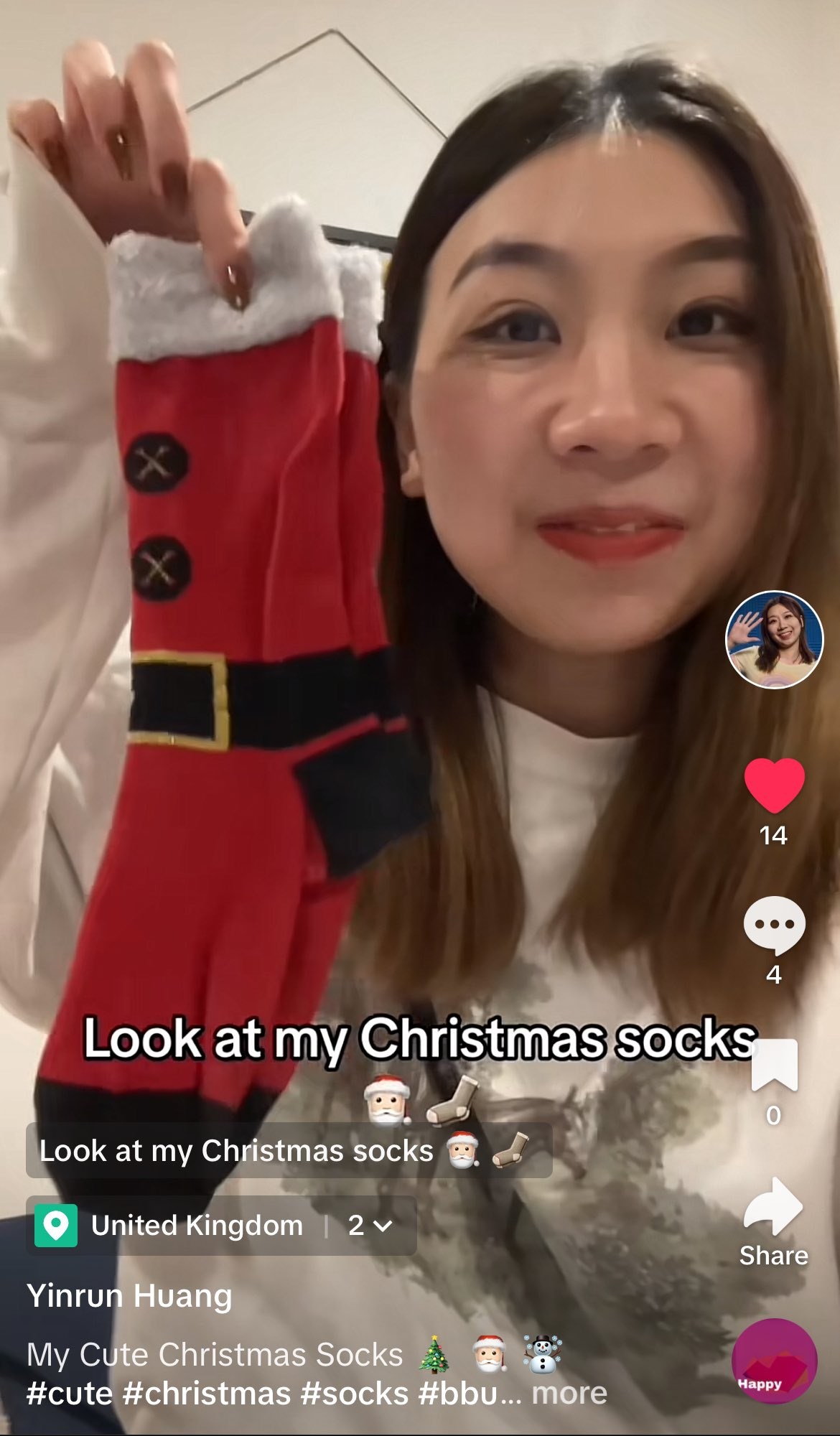
Task: Expand the dropdown next to United Kingdom
Action: [x=370, y=1226]
